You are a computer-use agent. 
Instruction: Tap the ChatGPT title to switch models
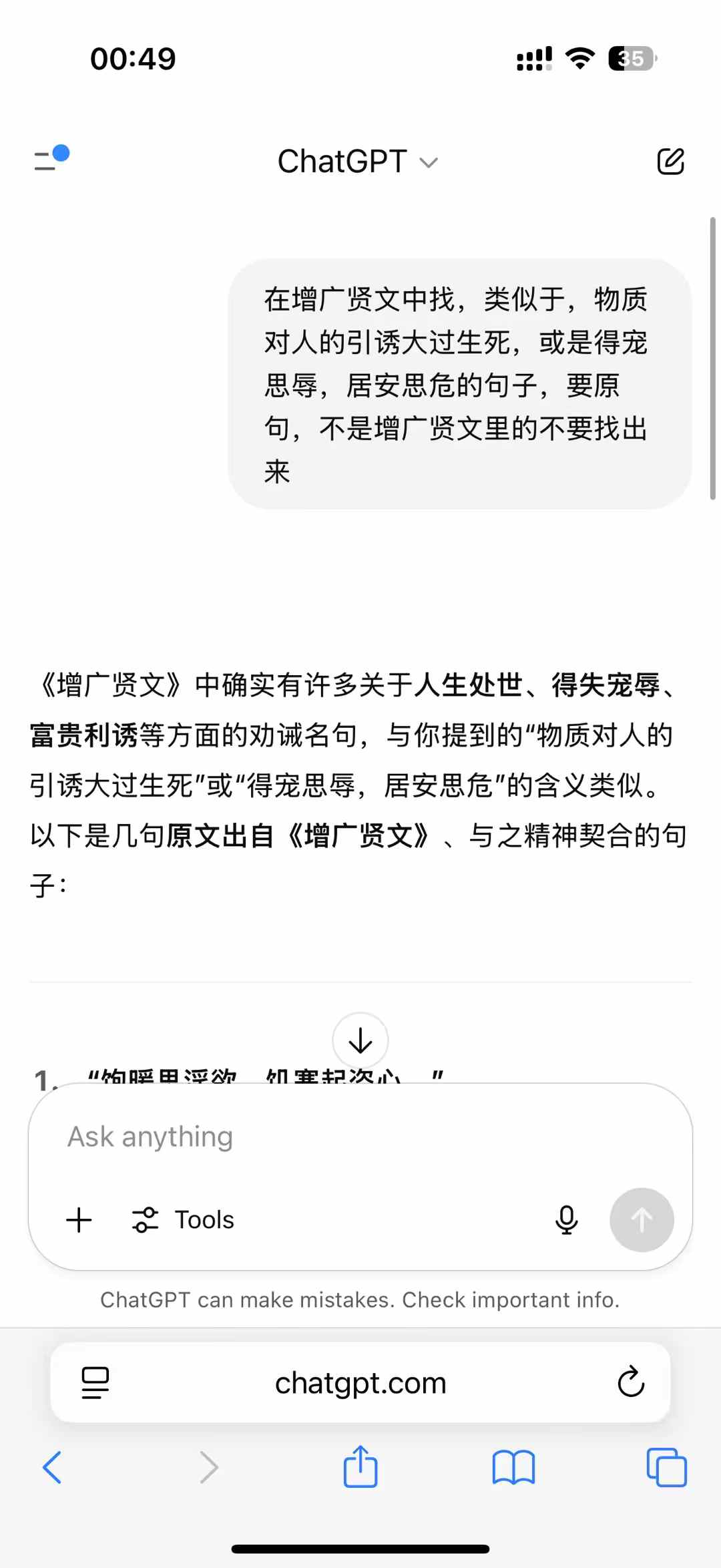342,161
